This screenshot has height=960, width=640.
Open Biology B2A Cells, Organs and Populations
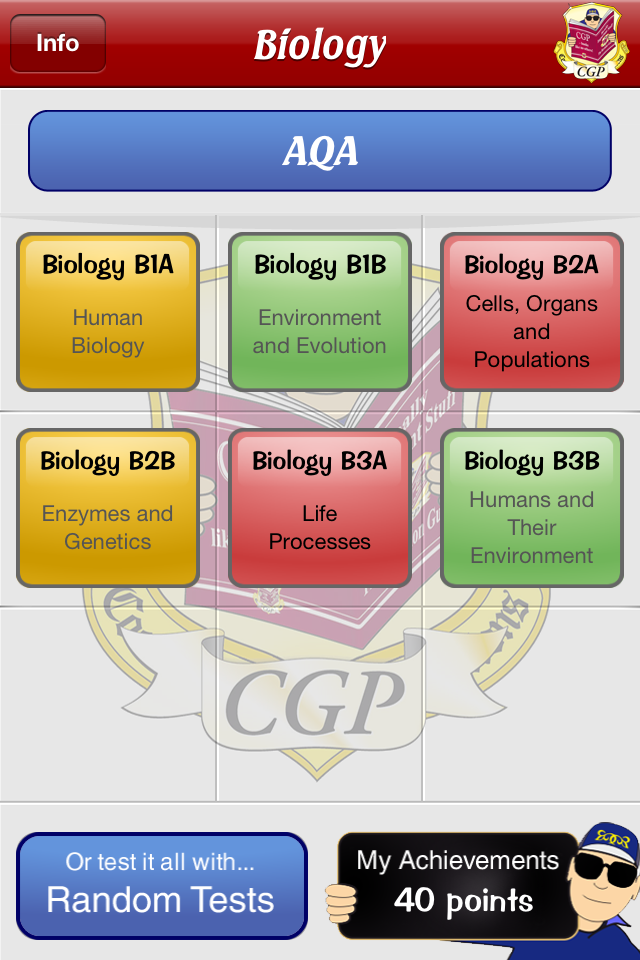point(531,311)
